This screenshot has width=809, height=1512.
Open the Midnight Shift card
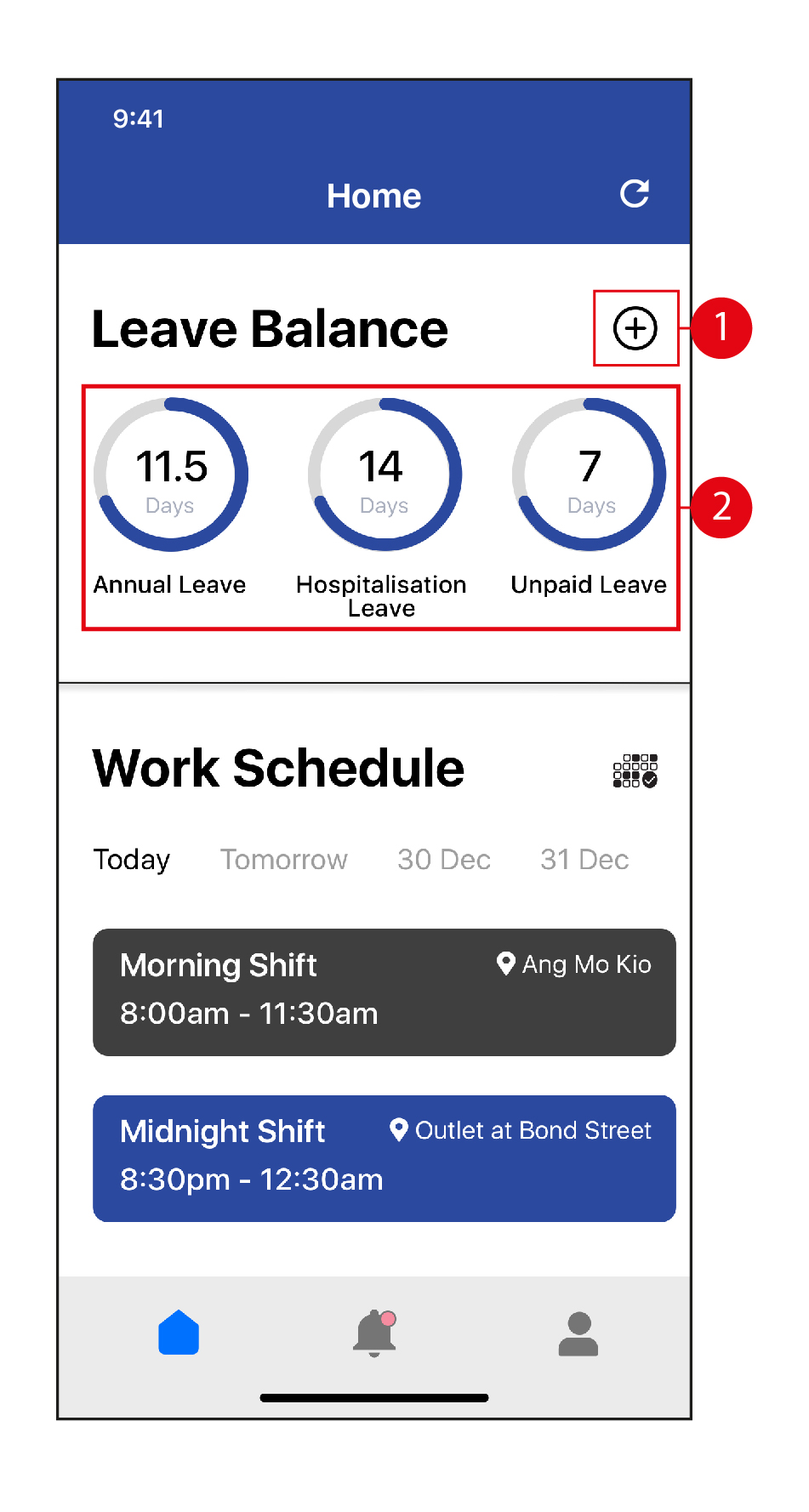pyautogui.click(x=384, y=1158)
